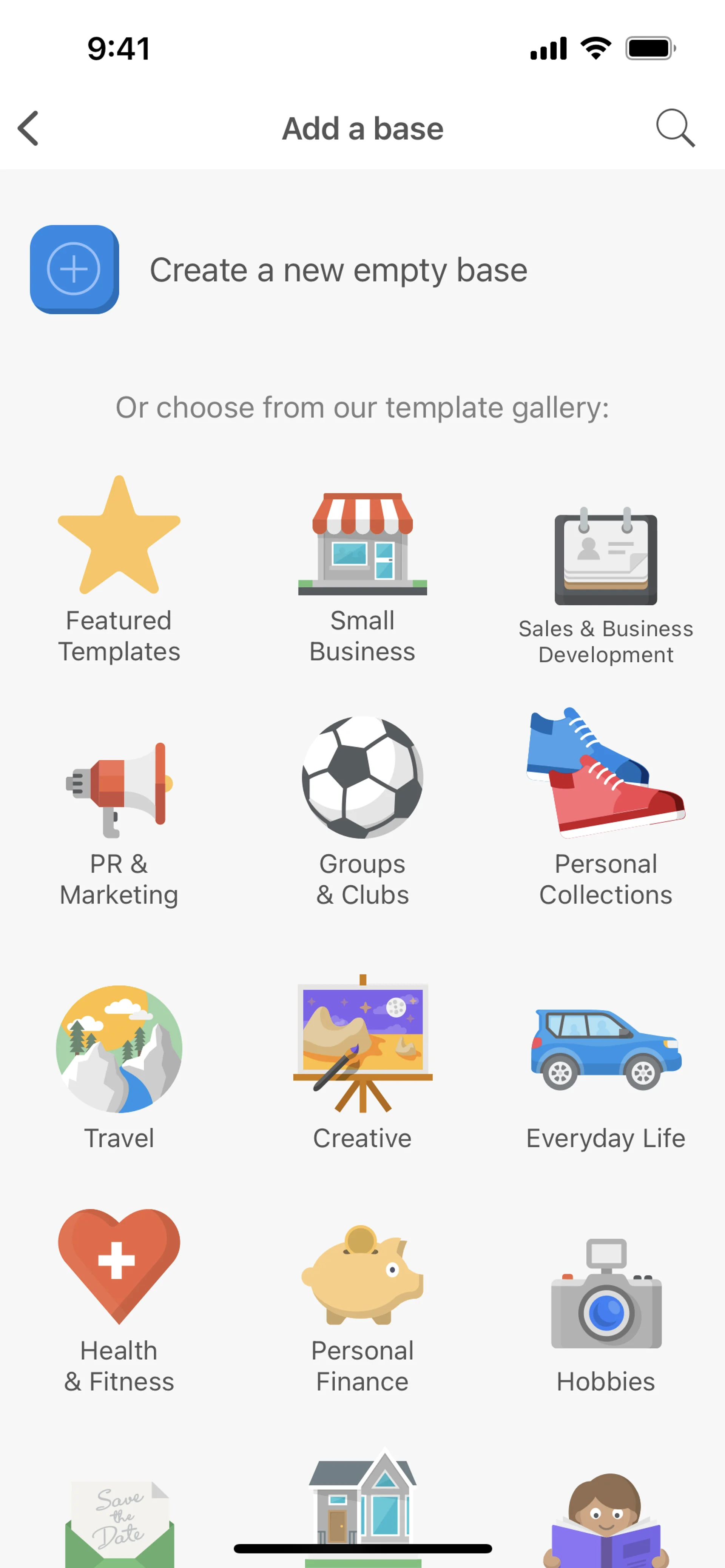
Task: Open the search magnifier icon
Action: (674, 128)
